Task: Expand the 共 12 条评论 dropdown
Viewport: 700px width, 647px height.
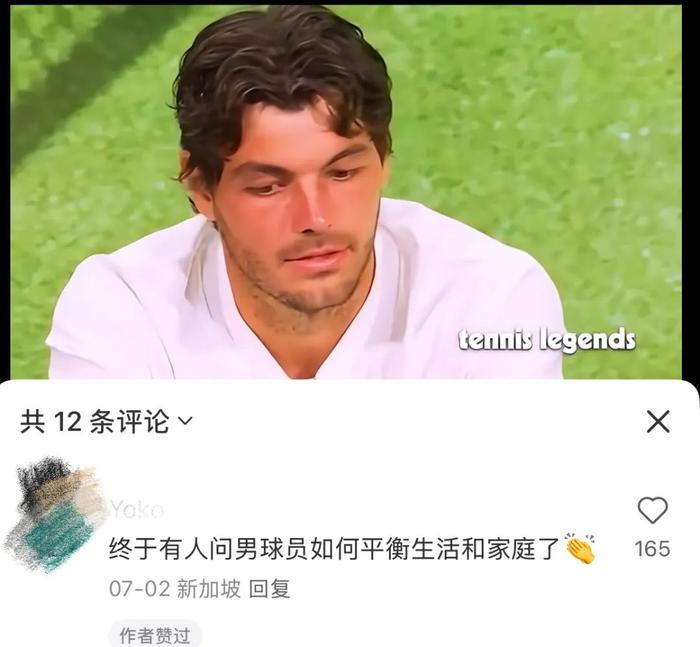Action: [x=185, y=423]
